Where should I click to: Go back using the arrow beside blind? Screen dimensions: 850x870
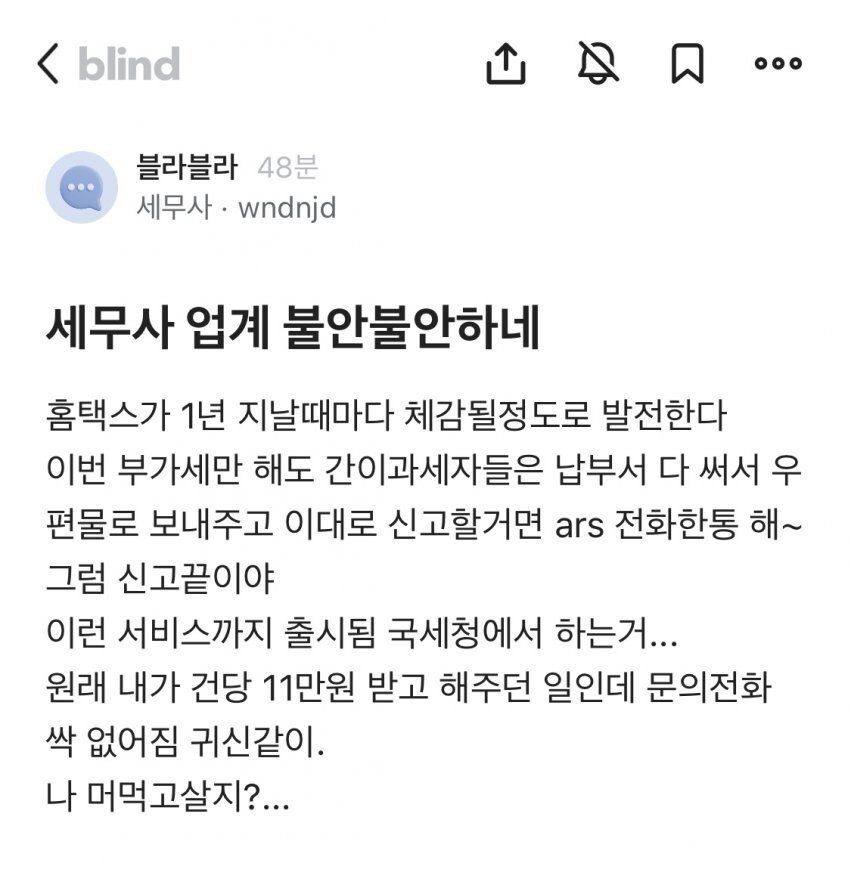[48, 65]
